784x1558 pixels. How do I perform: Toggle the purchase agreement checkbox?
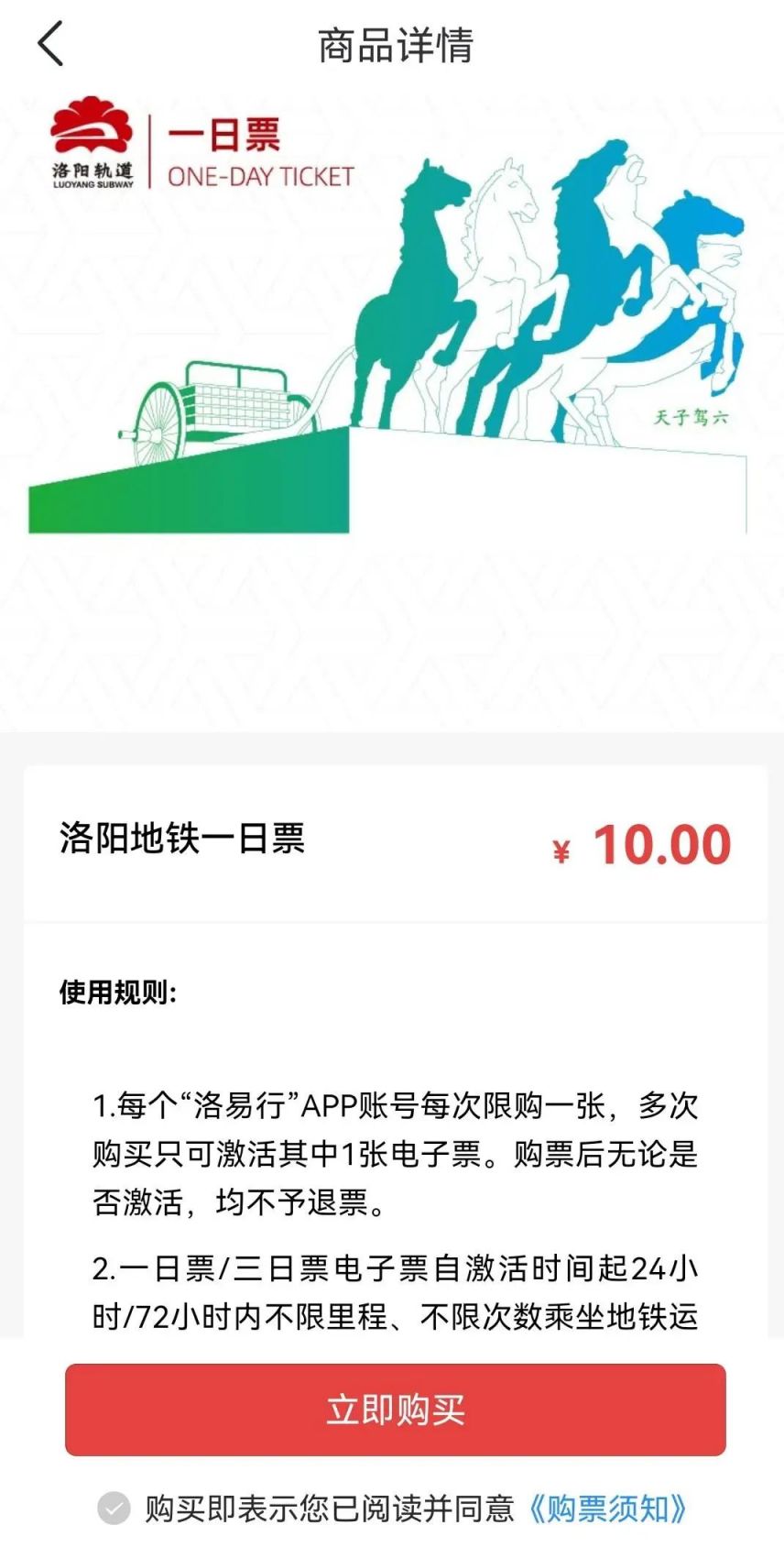click(x=114, y=1509)
